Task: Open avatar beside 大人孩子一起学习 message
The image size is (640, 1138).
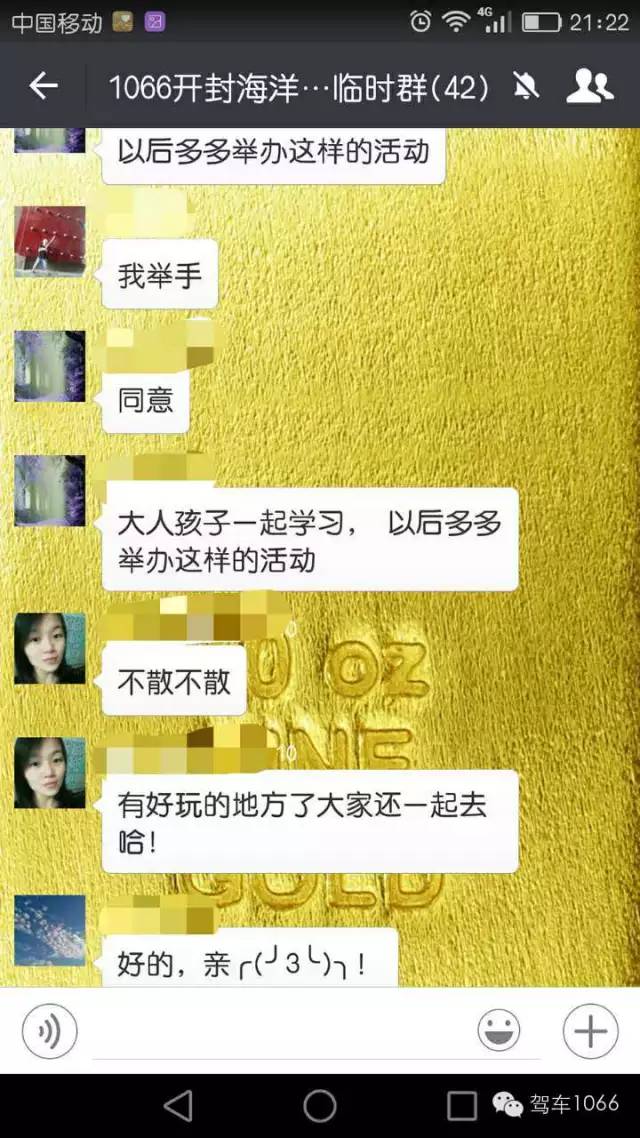Action: 49,490
